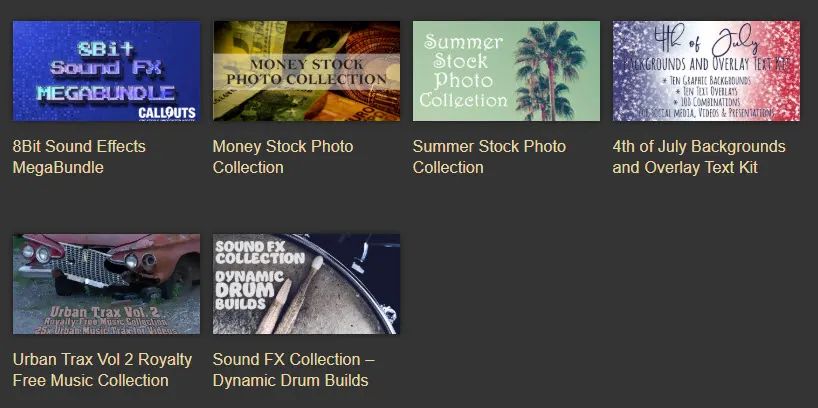View the Summer Stock Photo Collection thumbnail

click(x=506, y=71)
